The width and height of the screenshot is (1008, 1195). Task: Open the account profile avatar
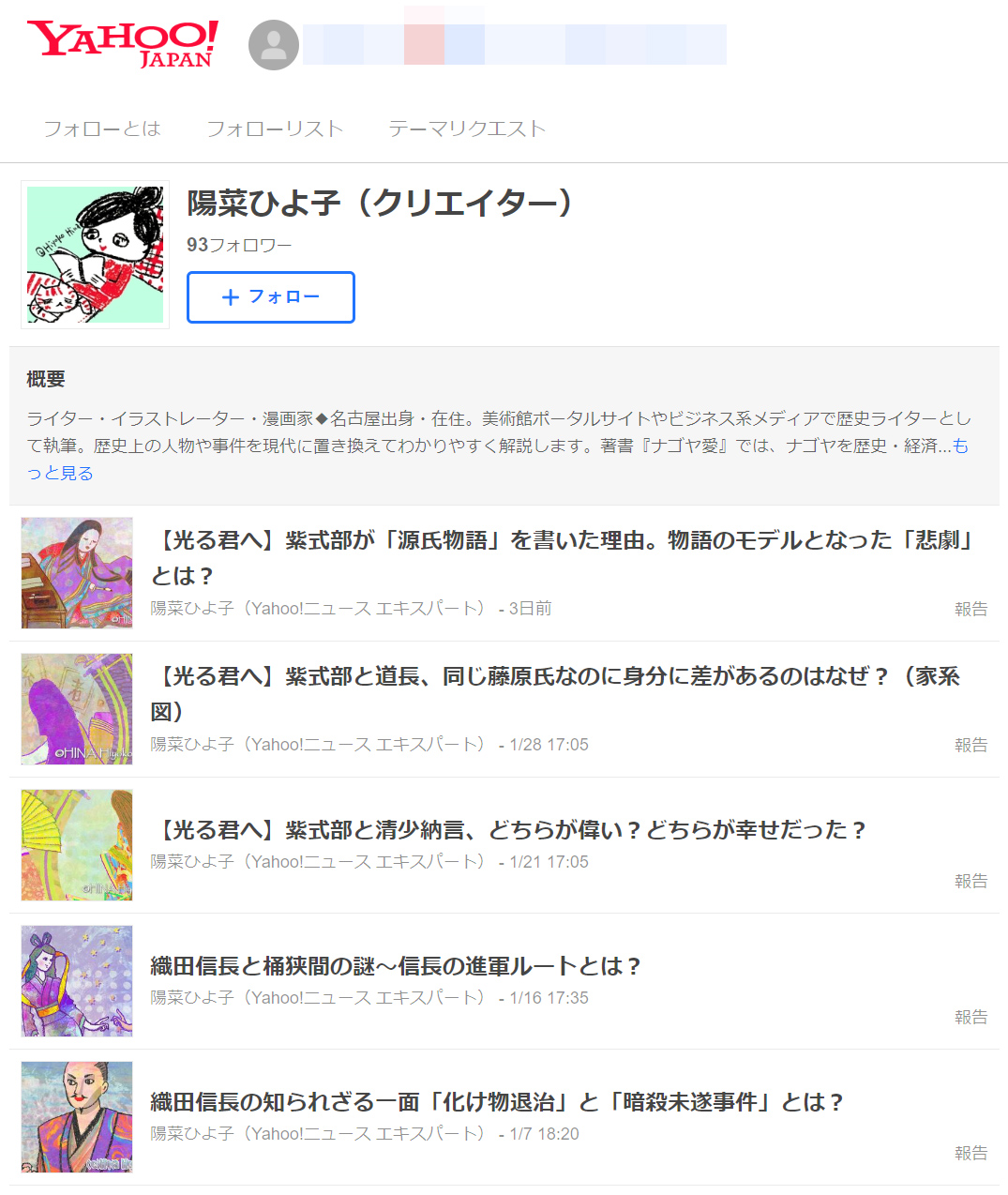point(273,45)
